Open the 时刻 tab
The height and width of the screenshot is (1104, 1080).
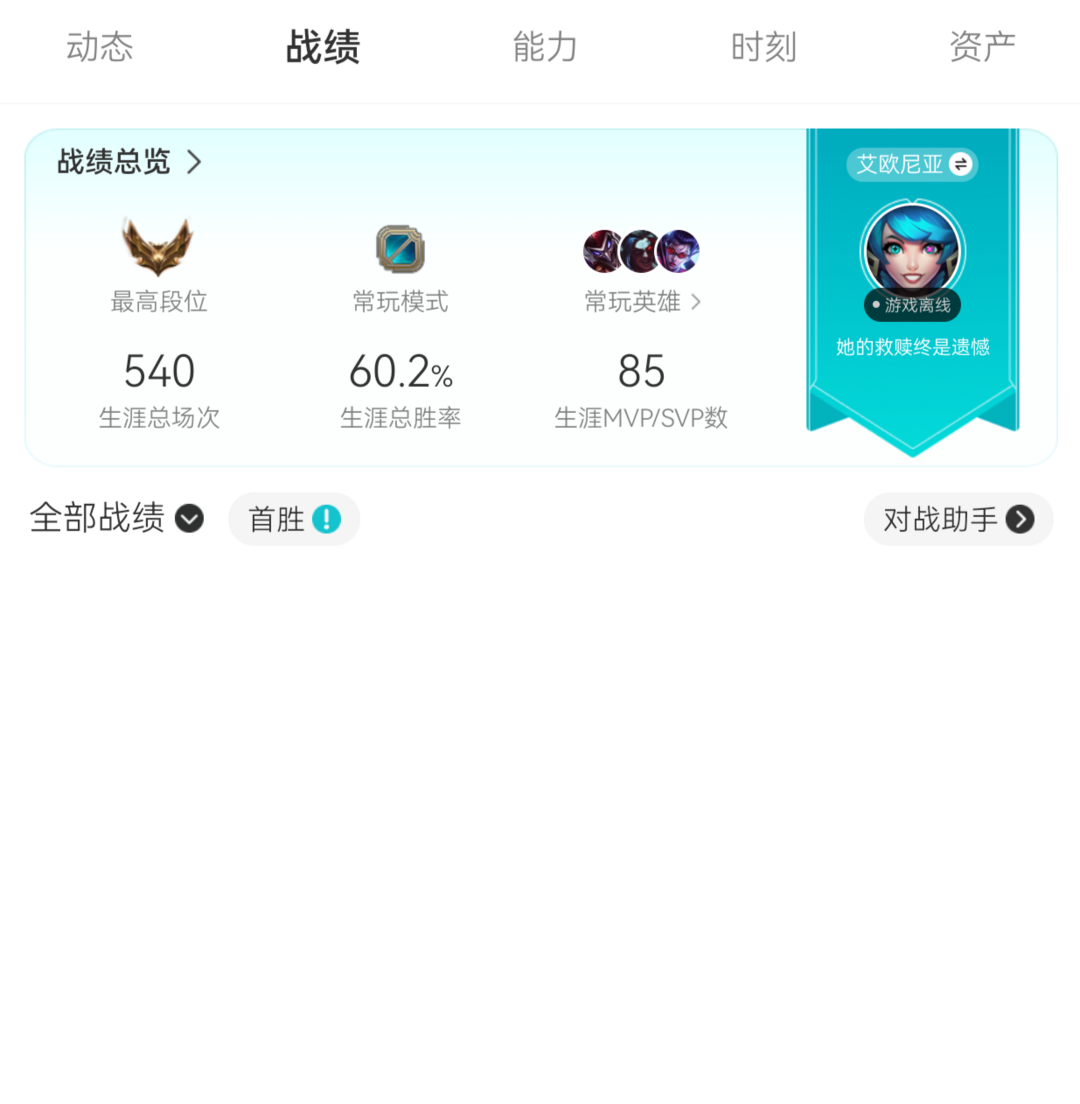pos(763,47)
